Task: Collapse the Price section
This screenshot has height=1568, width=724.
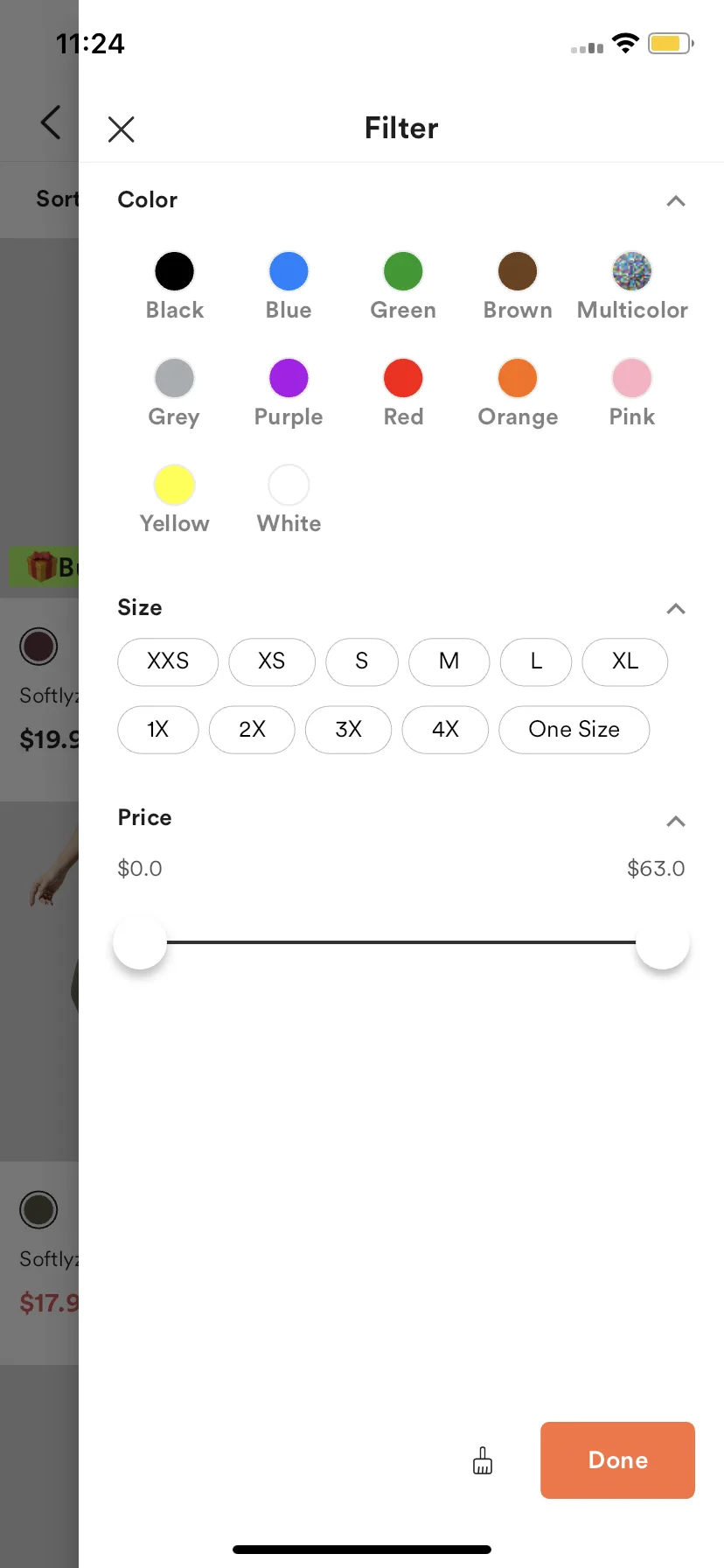Action: point(675,821)
